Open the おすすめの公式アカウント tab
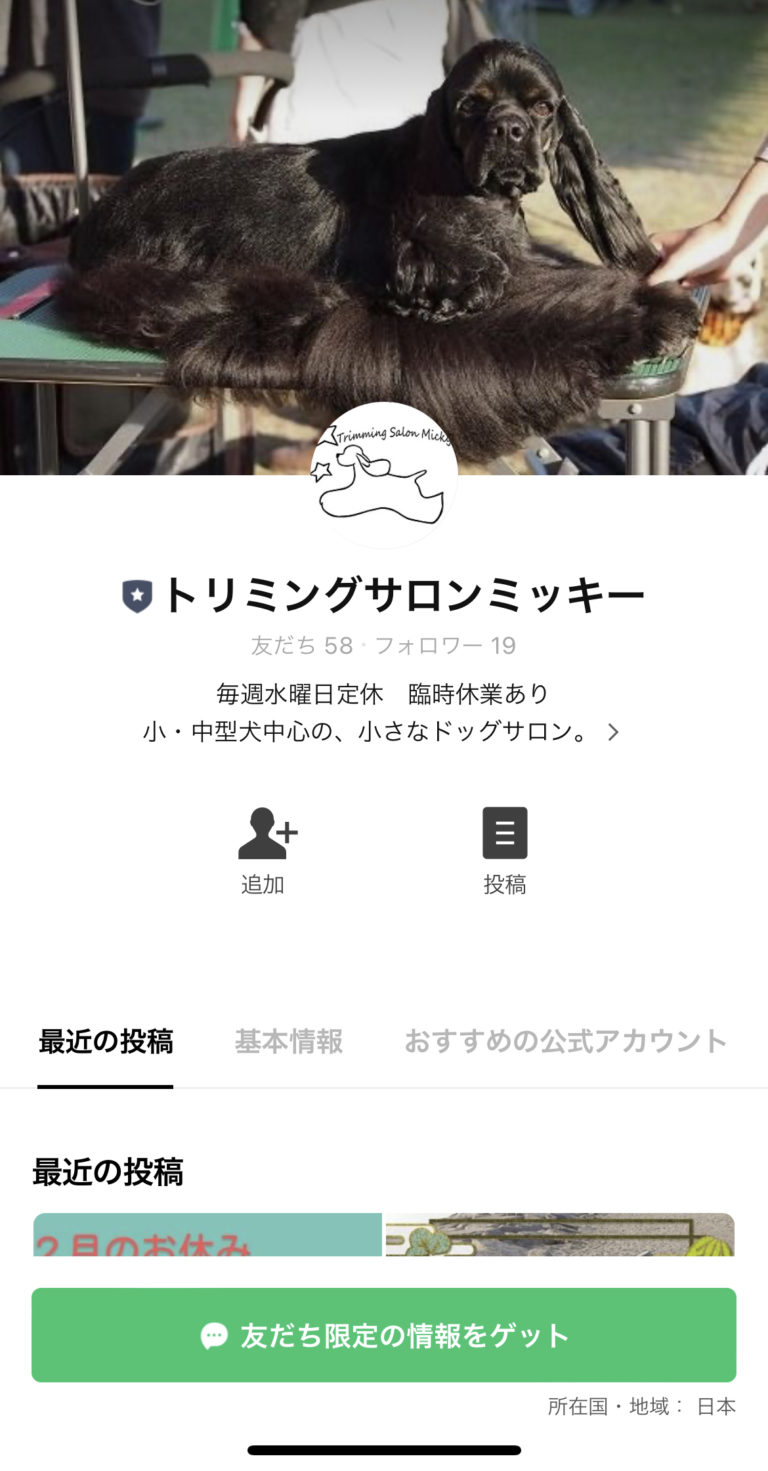Screen dimensions: 768x1471 [565, 1042]
